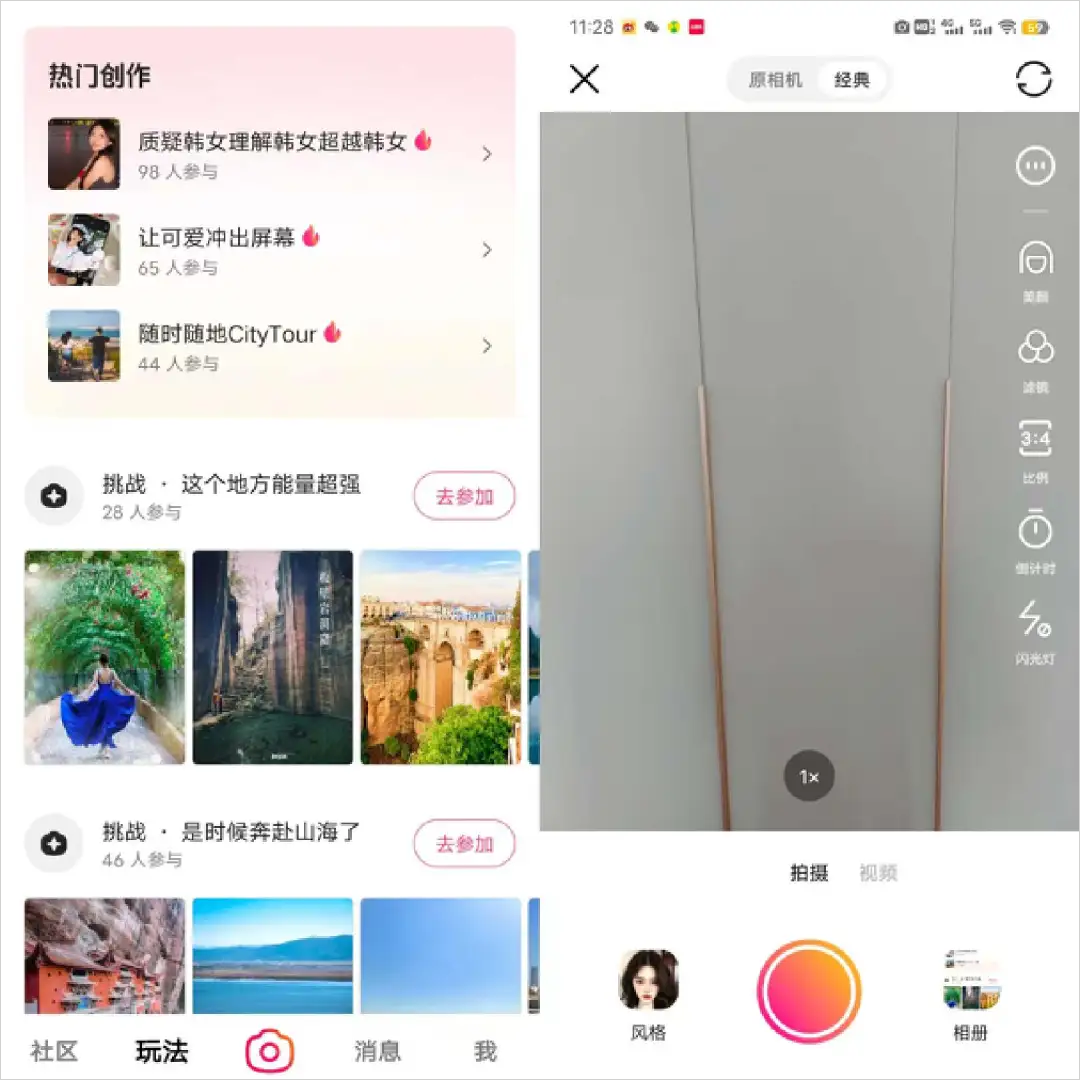Switch to 原相机 mode

point(775,80)
